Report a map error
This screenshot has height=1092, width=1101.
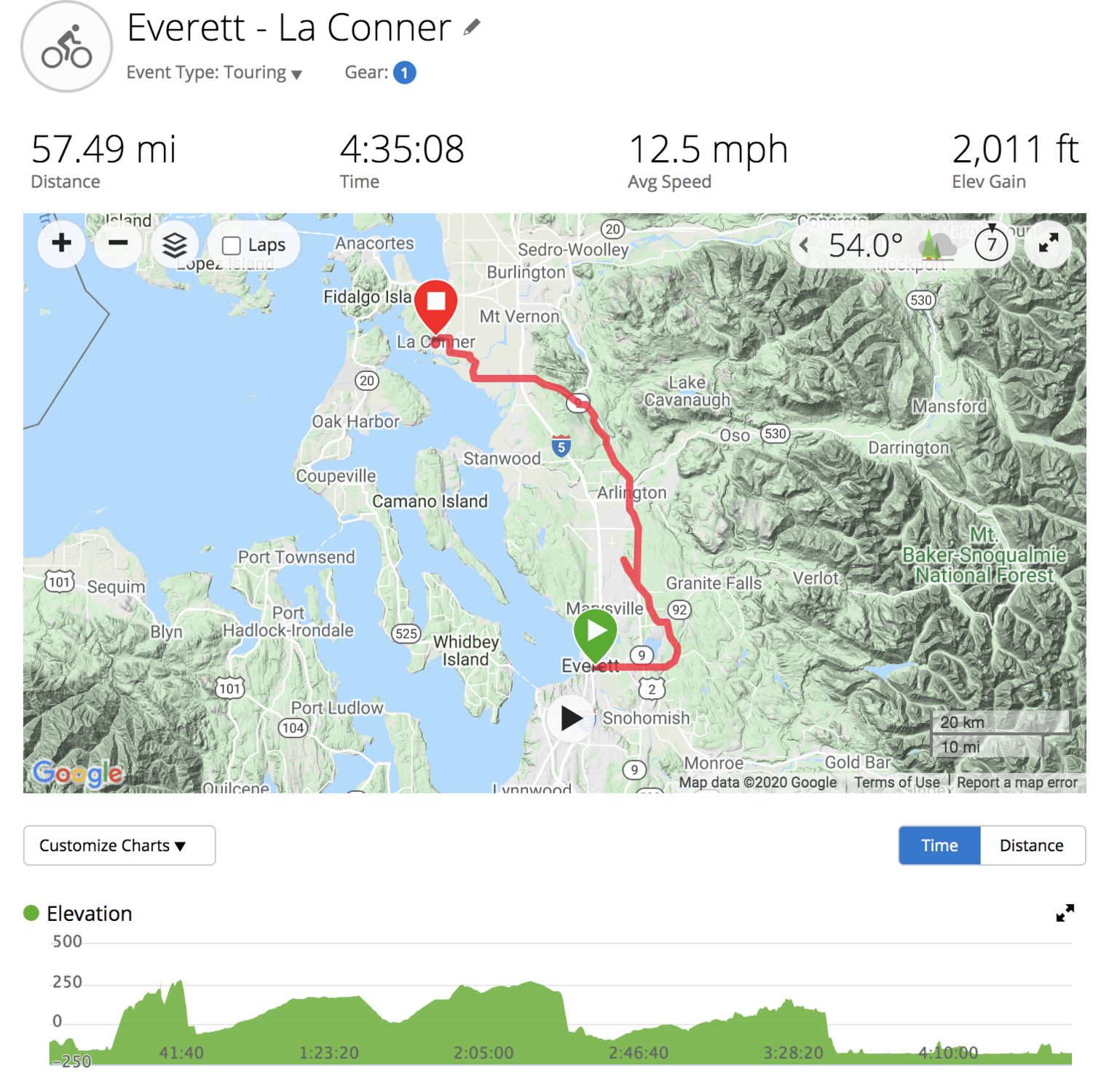click(x=1017, y=783)
